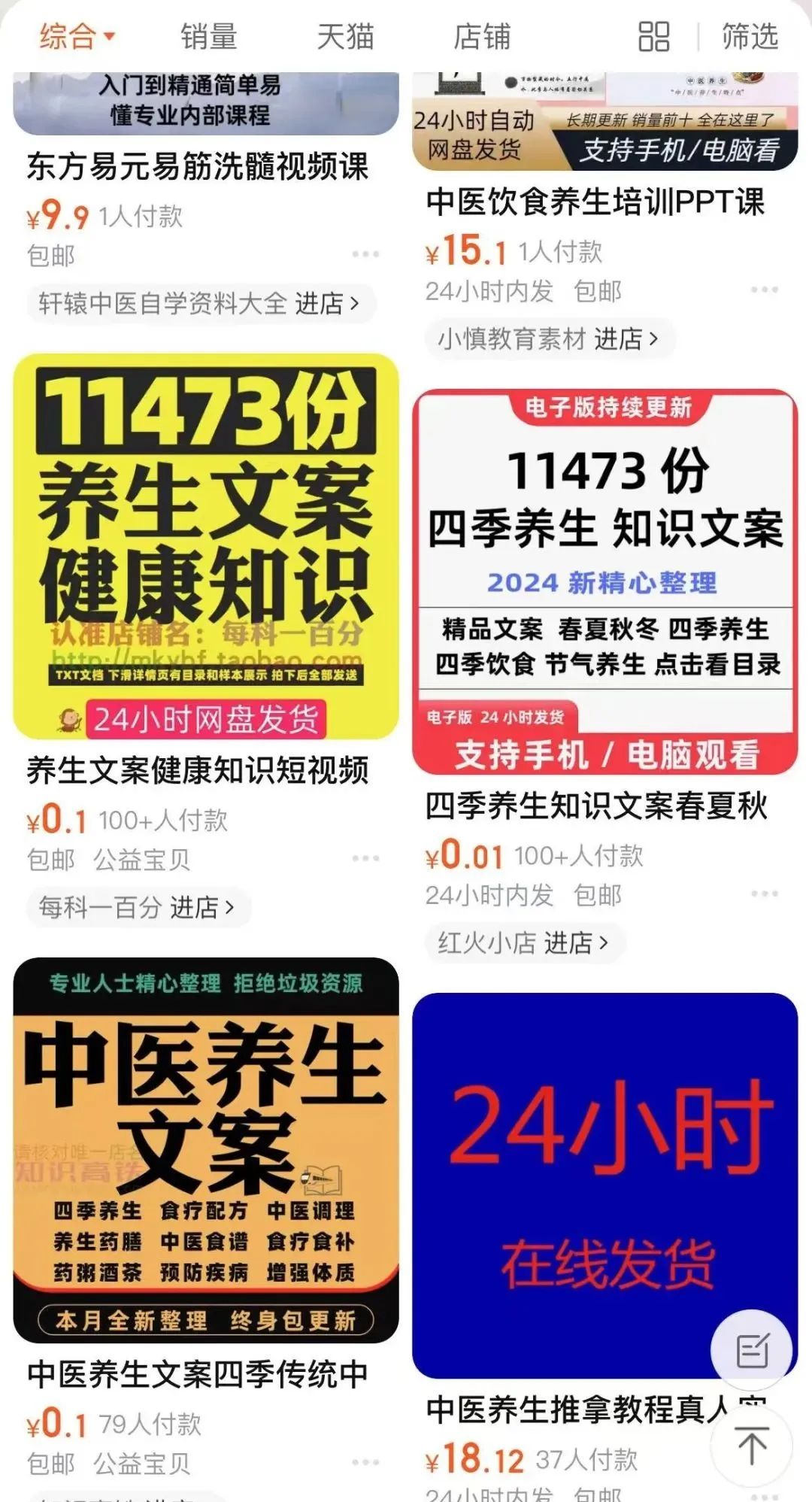Open more options for 养生文案健康知识短视频

point(365,858)
